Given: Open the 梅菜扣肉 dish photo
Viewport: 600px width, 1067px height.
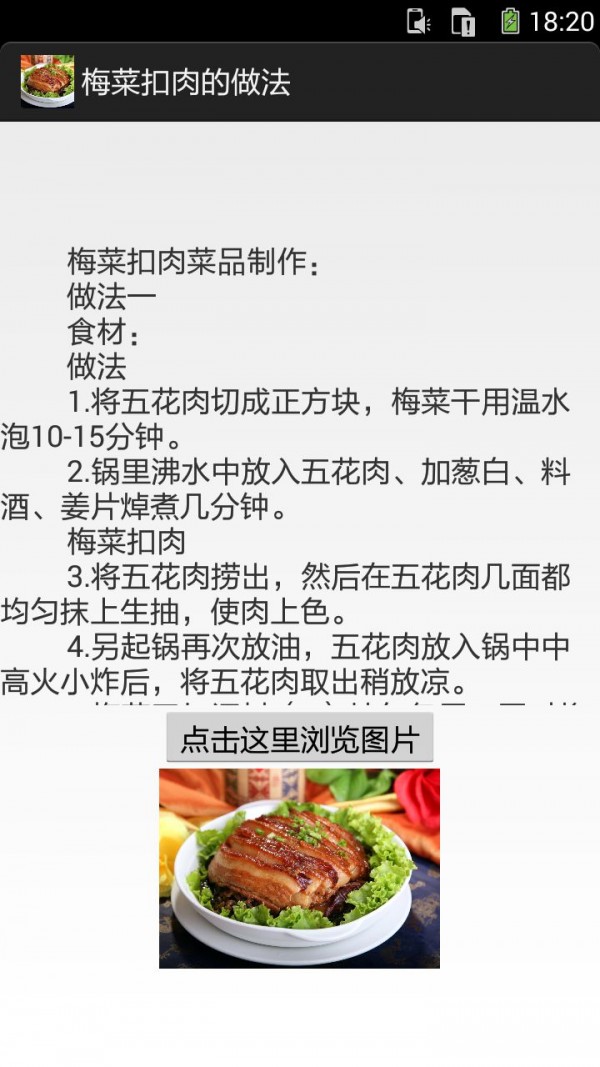Looking at the screenshot, I should click(299, 867).
